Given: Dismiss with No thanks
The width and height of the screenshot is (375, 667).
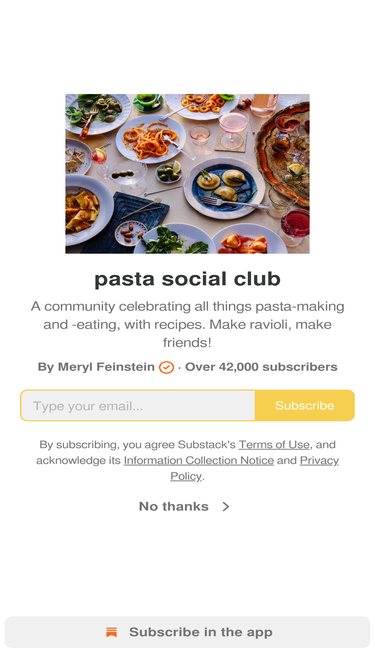Looking at the screenshot, I should [x=185, y=506].
